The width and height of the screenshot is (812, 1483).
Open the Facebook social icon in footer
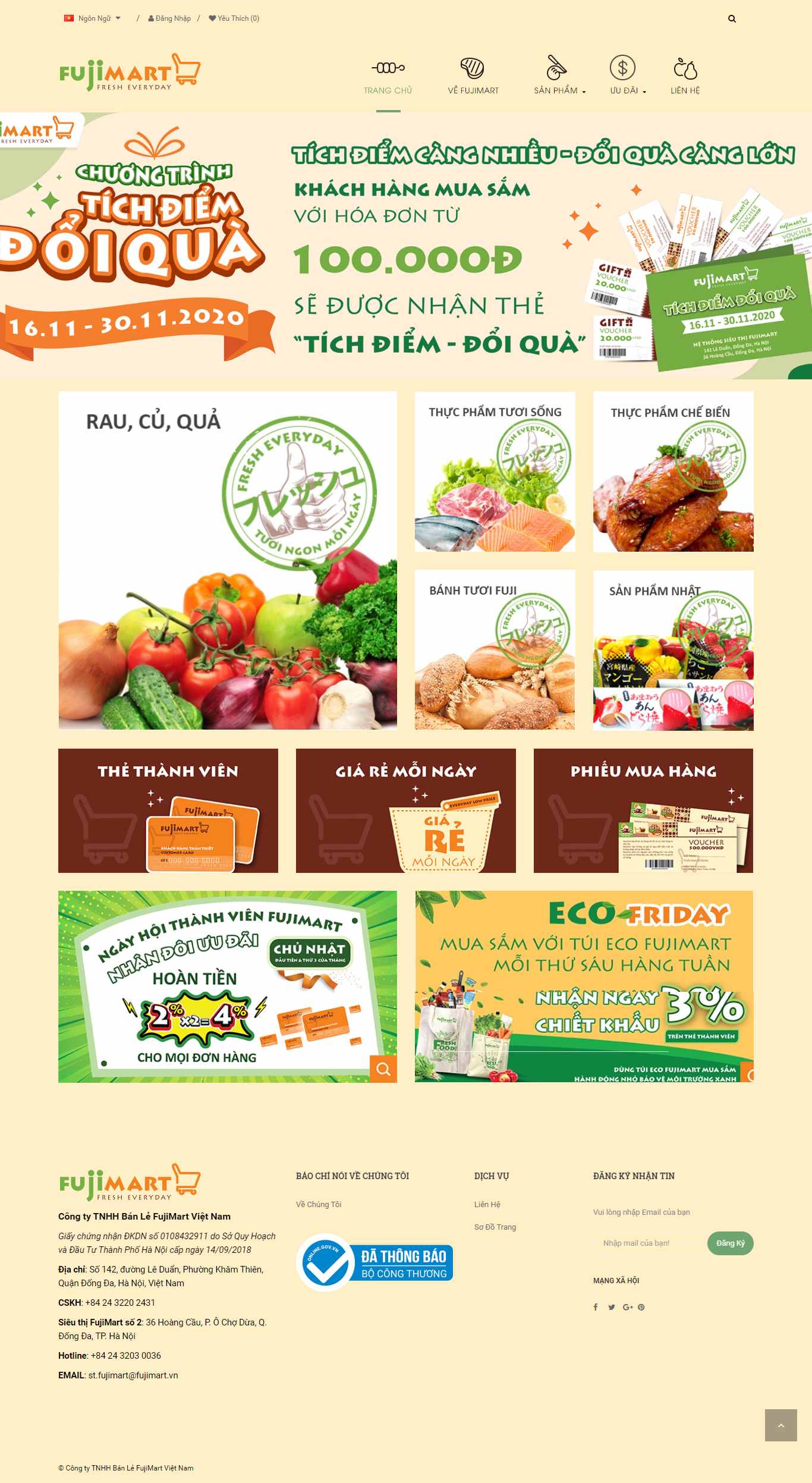click(596, 1307)
